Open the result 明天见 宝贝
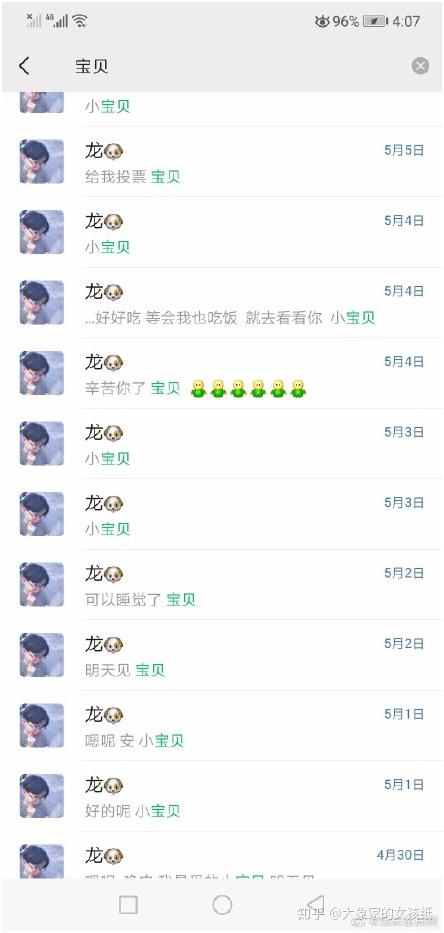Image resolution: width=444 pixels, height=933 pixels. point(222,656)
